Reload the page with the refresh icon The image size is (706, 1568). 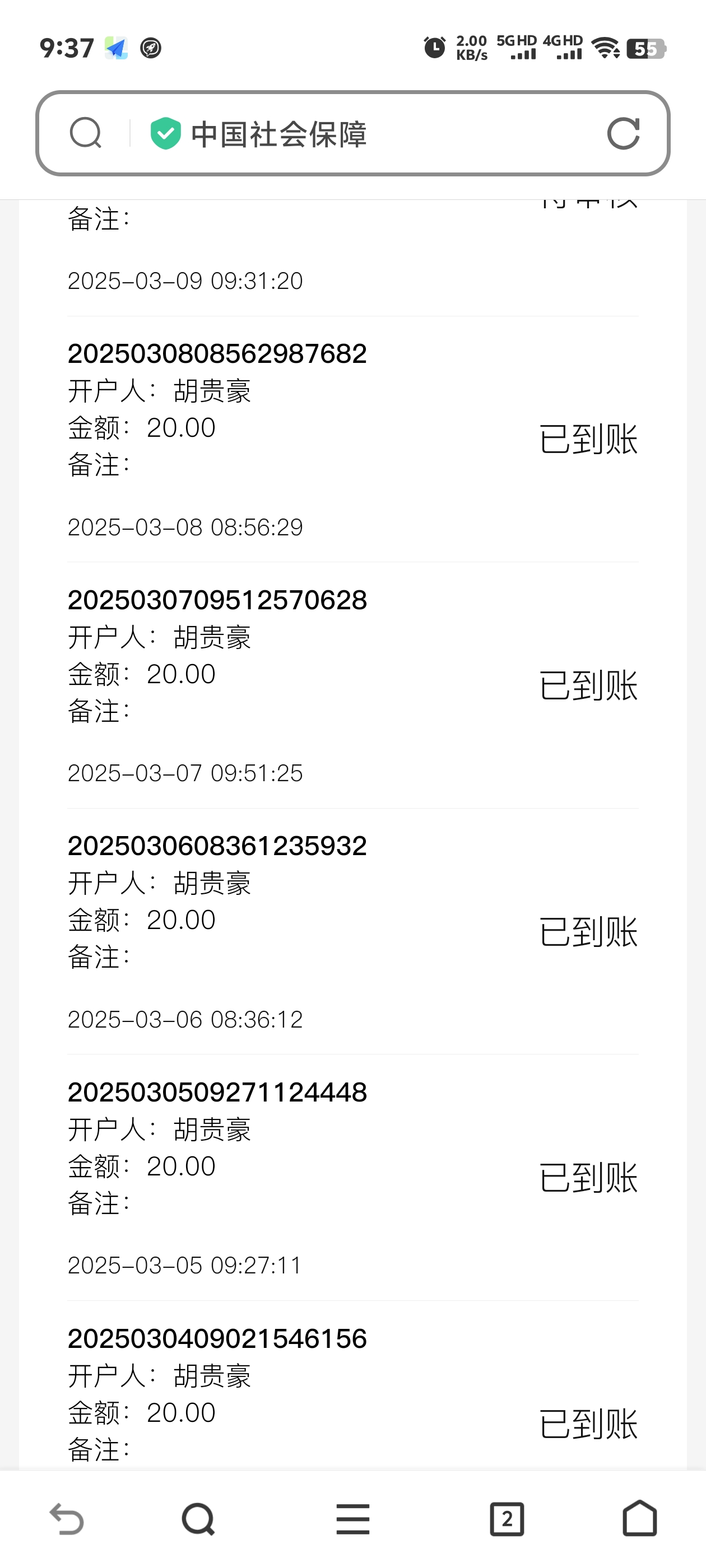(x=623, y=133)
